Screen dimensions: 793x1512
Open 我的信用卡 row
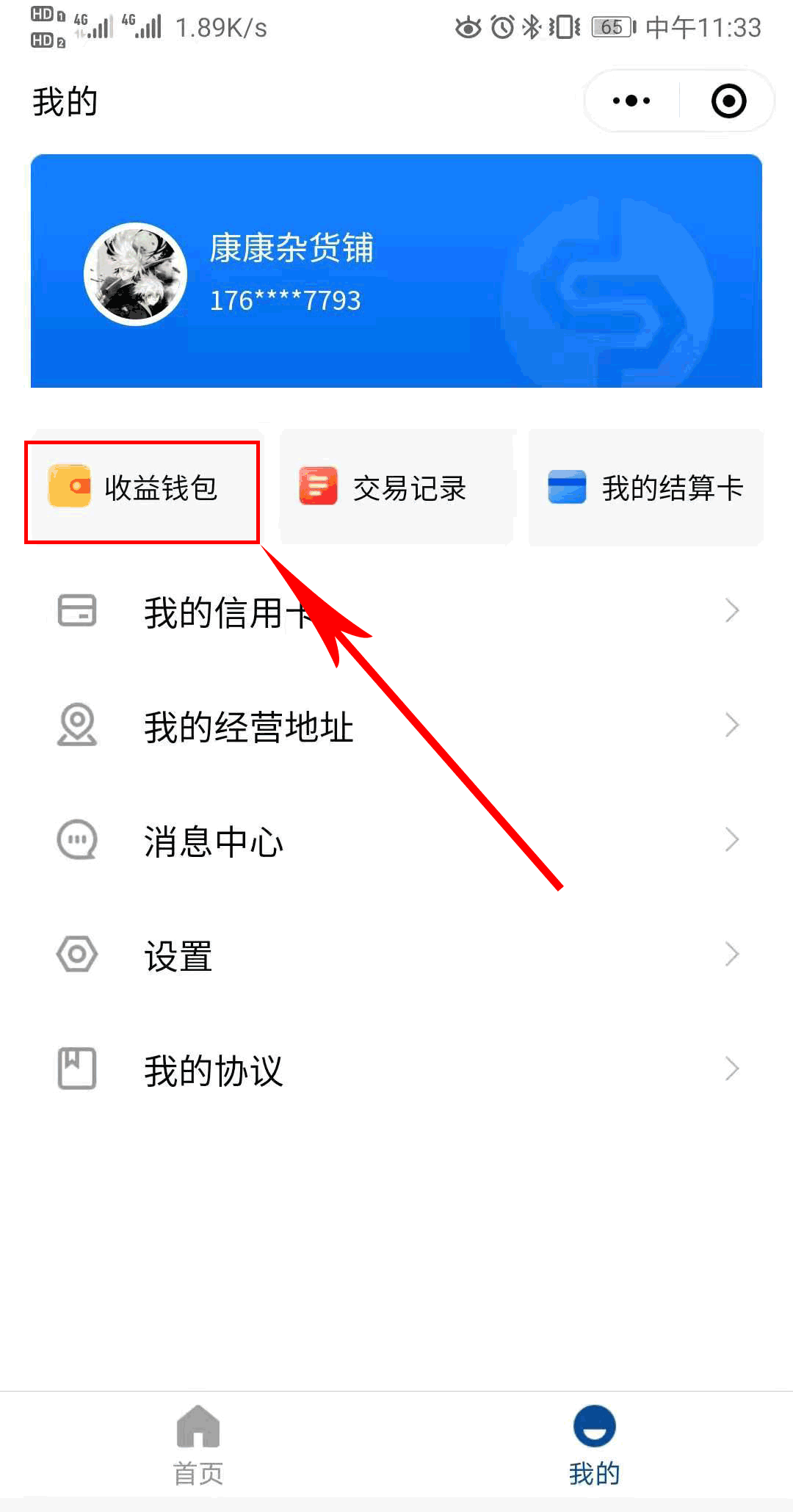click(396, 611)
